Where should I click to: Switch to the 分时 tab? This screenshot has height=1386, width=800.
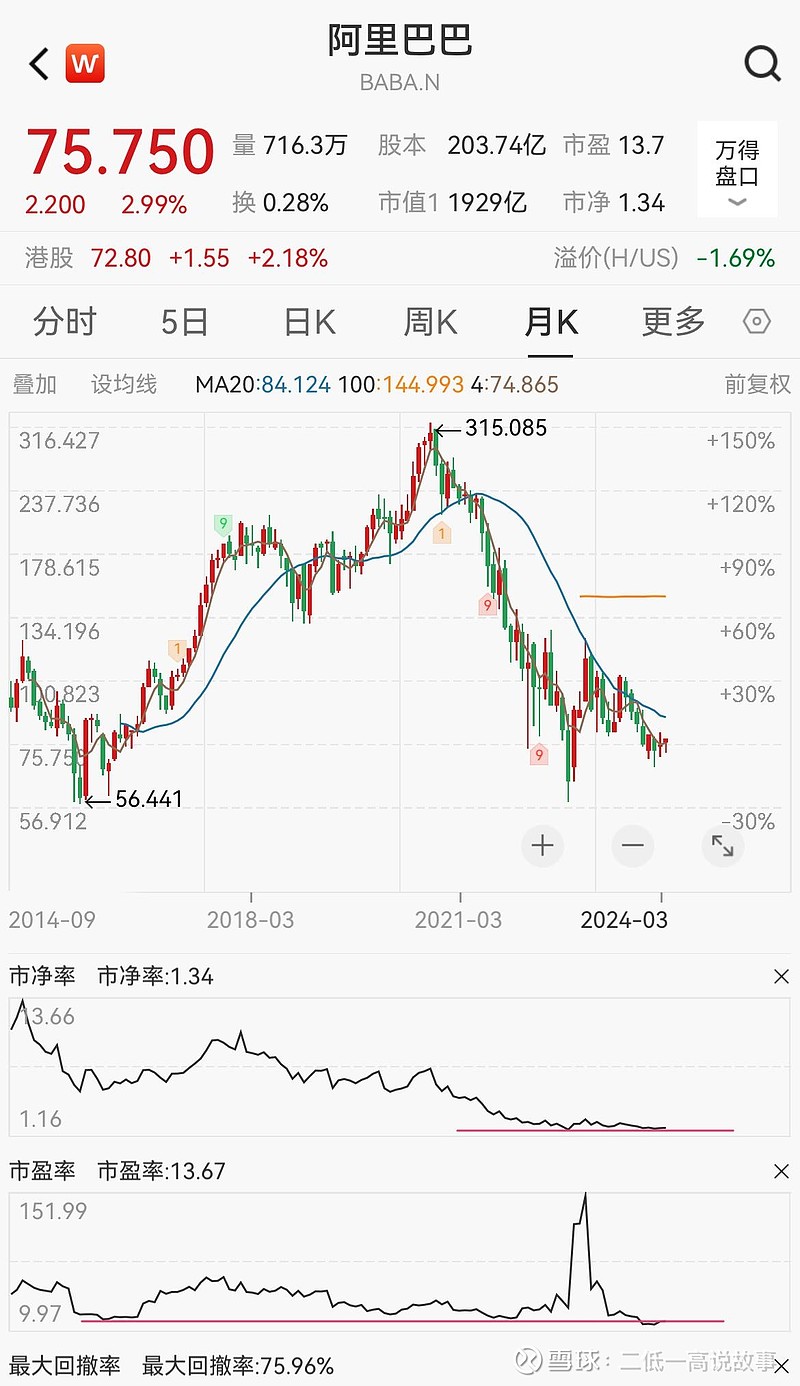[x=64, y=322]
